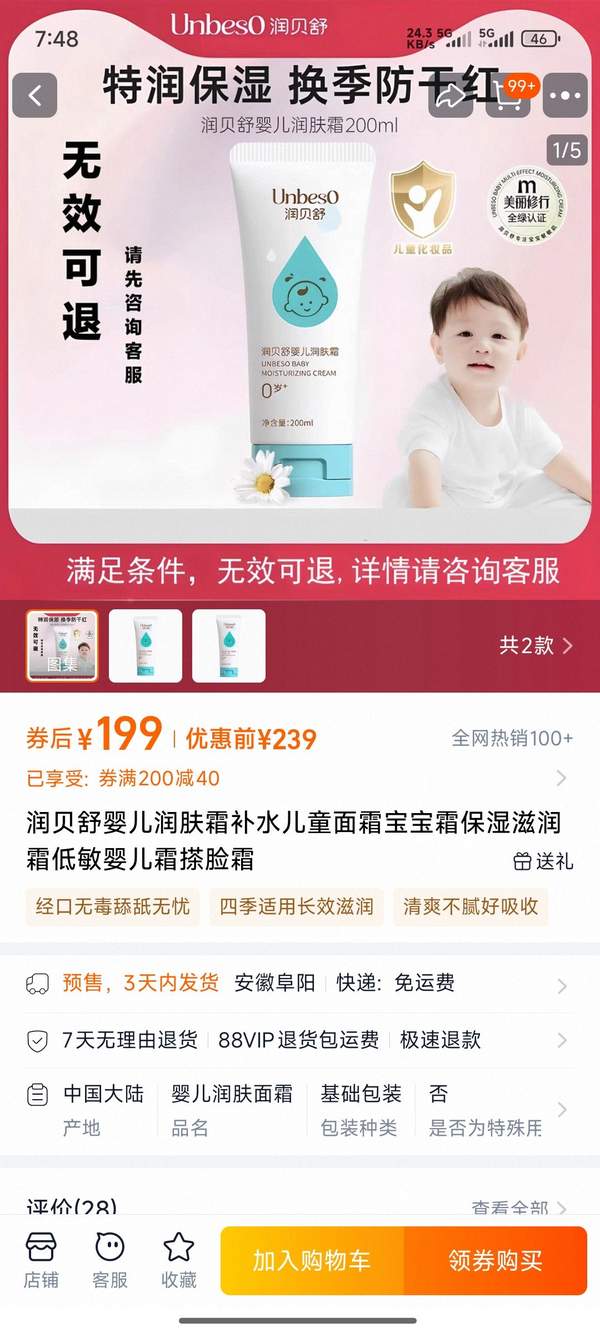Select the second product thumbnail
This screenshot has width=600, height=1333.
tap(145, 646)
